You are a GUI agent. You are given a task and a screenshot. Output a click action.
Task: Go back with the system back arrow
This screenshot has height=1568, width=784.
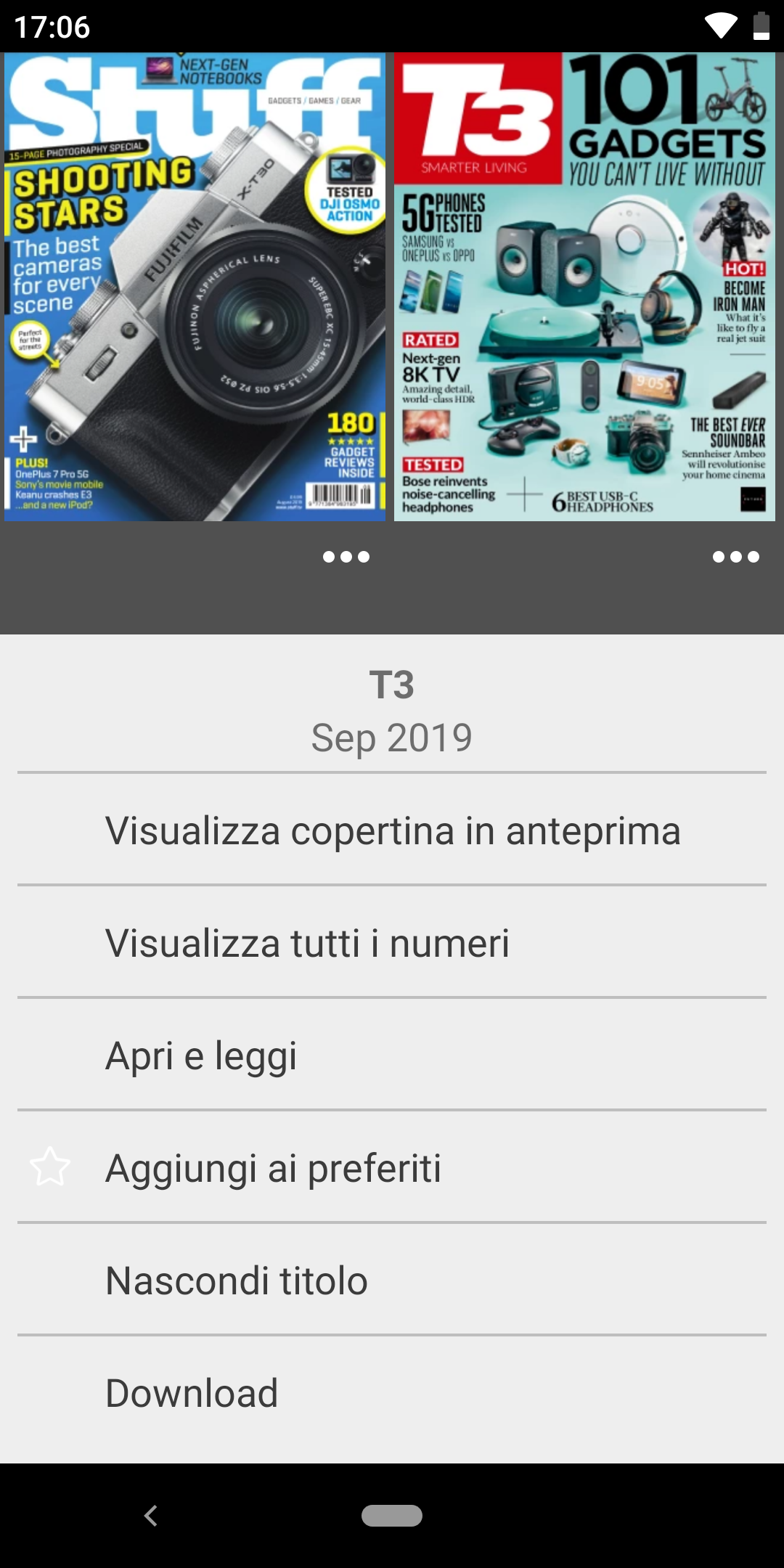[x=151, y=1515]
